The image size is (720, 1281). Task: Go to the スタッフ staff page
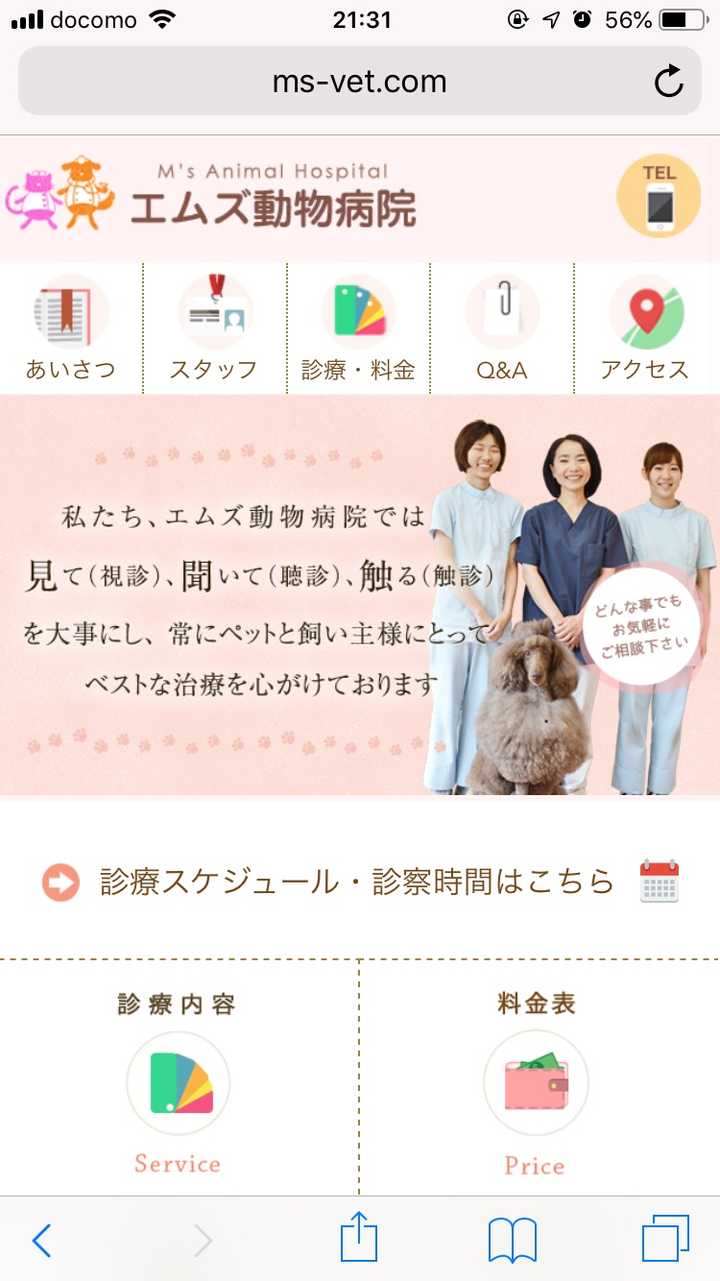pos(214,329)
